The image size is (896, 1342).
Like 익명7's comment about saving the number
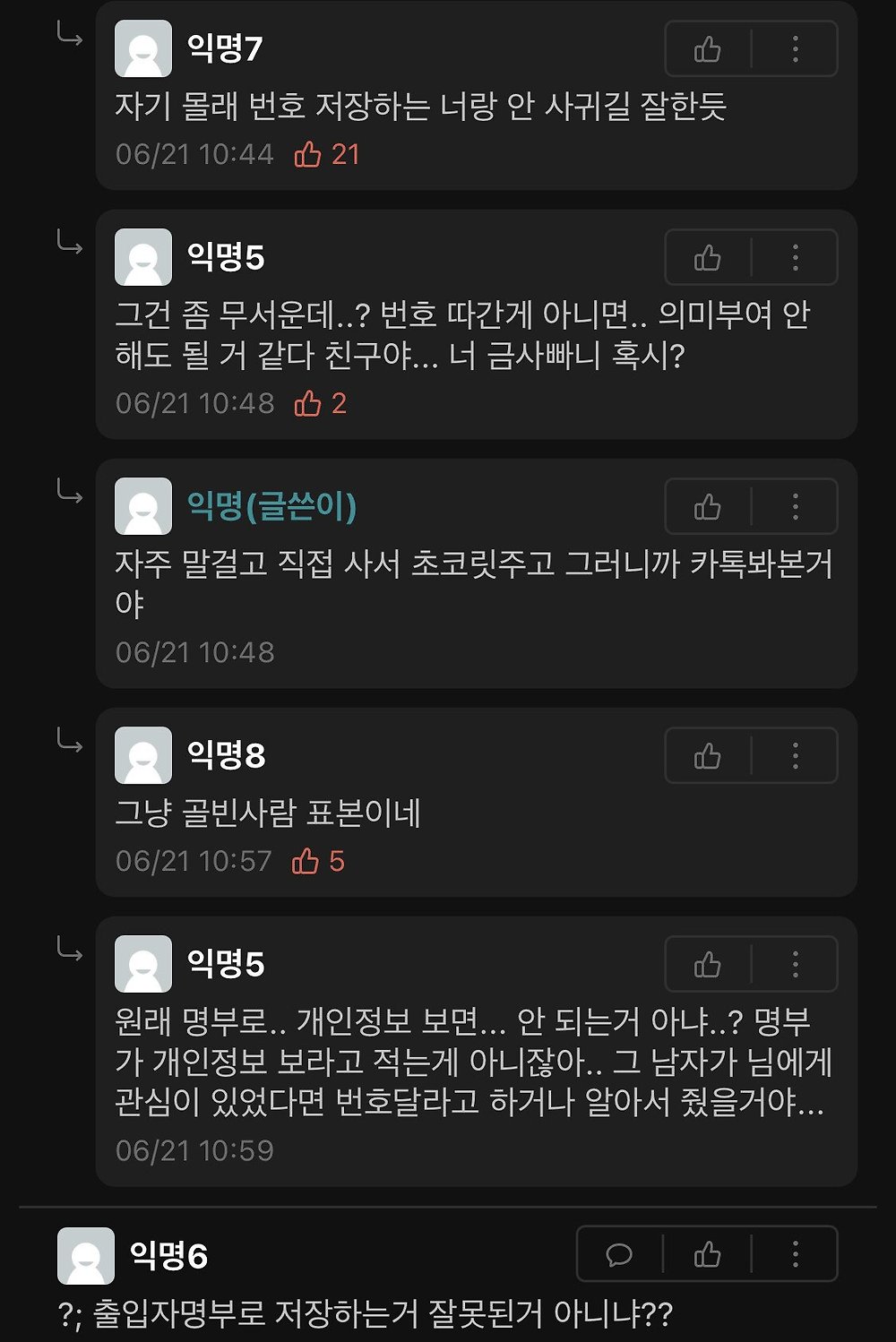coord(707,49)
